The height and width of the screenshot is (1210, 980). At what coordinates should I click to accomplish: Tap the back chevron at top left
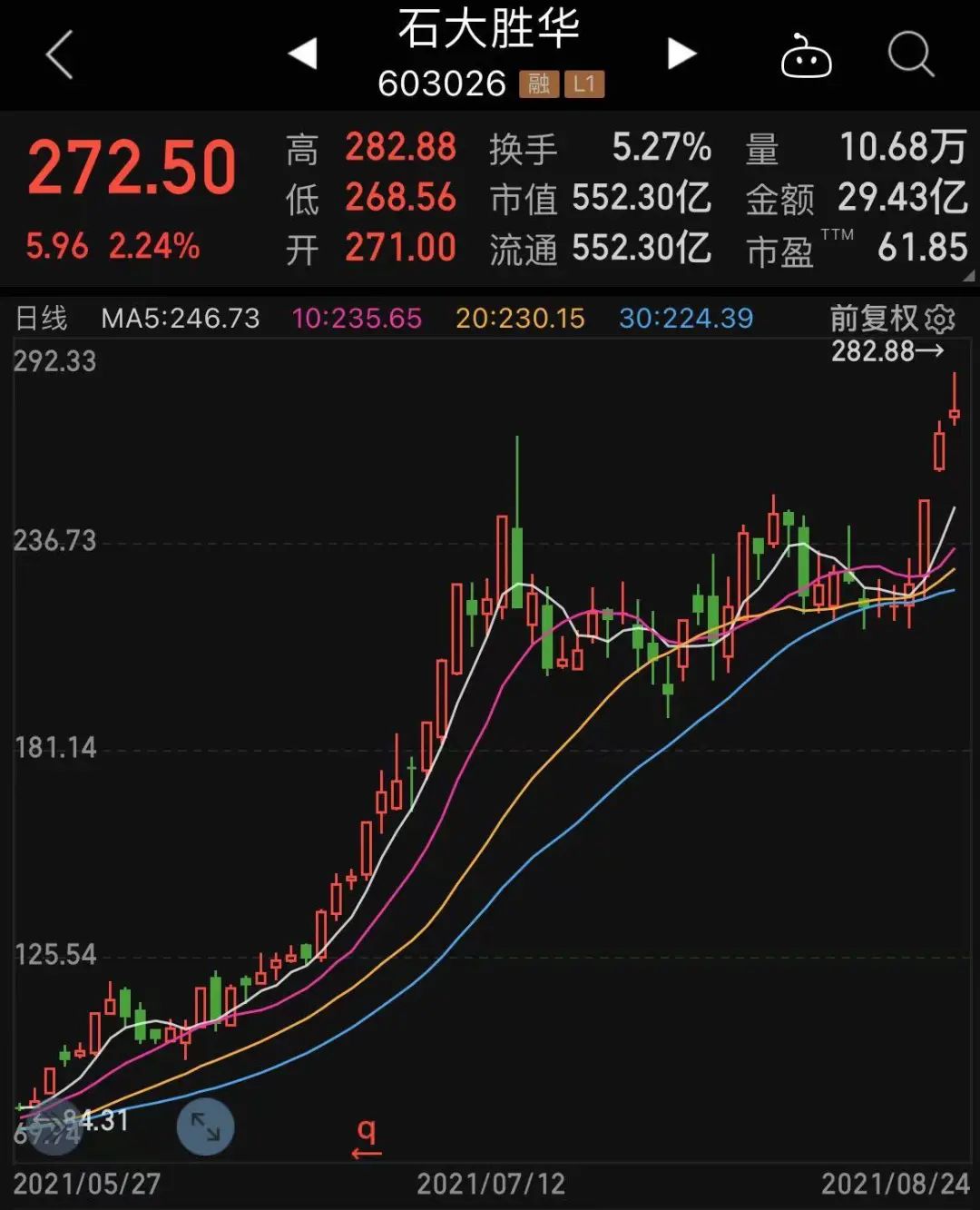click(x=57, y=54)
